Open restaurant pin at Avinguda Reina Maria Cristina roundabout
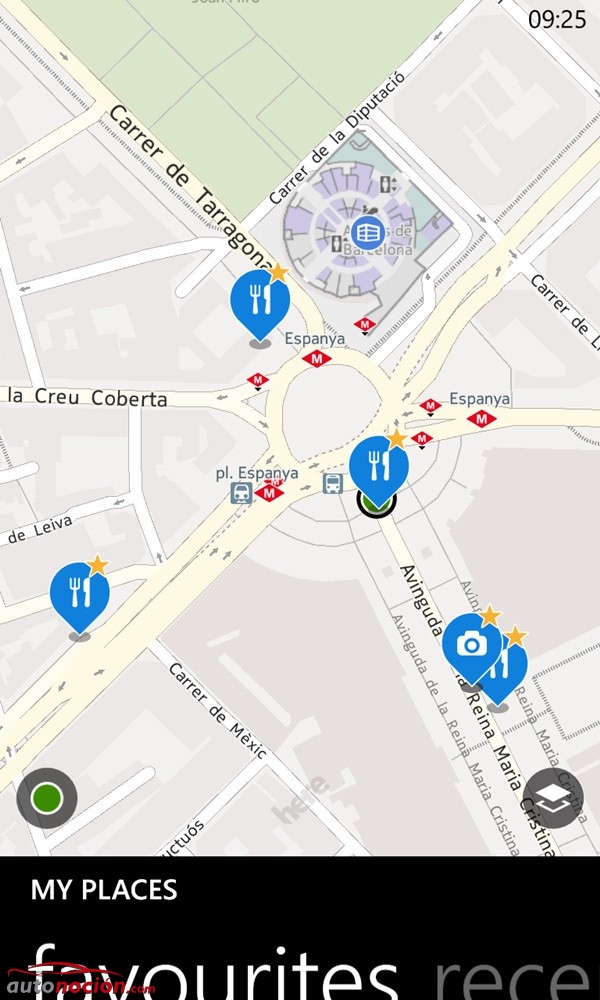 (x=379, y=471)
